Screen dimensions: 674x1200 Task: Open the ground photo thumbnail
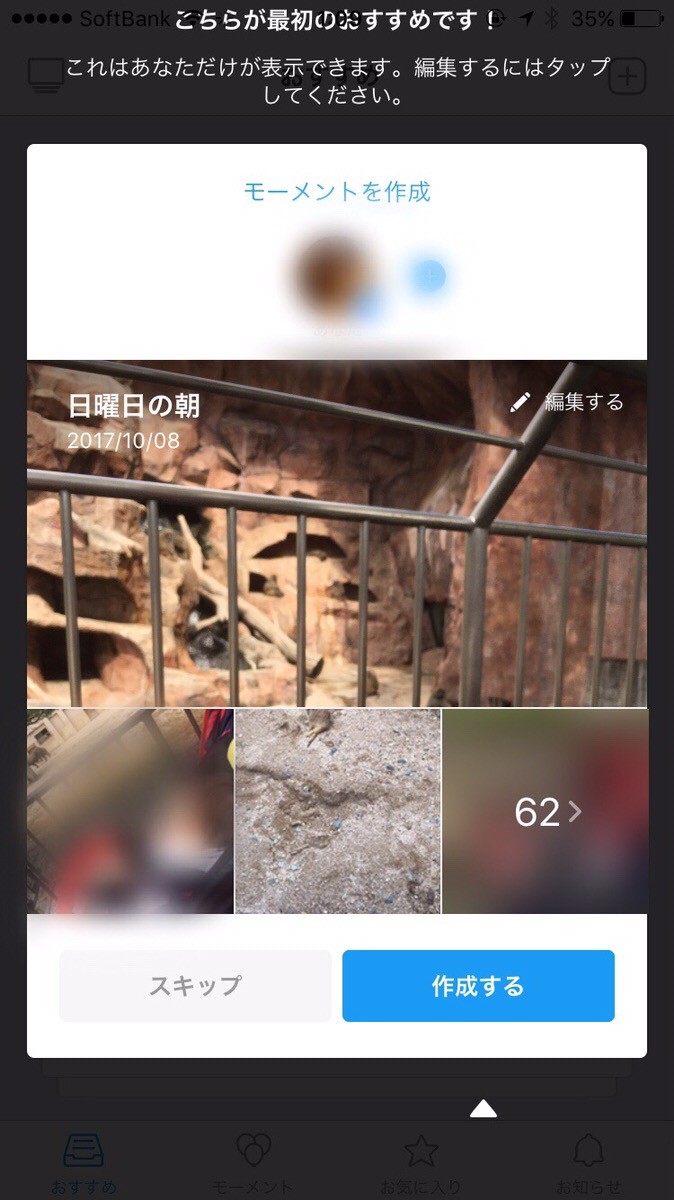[338, 812]
